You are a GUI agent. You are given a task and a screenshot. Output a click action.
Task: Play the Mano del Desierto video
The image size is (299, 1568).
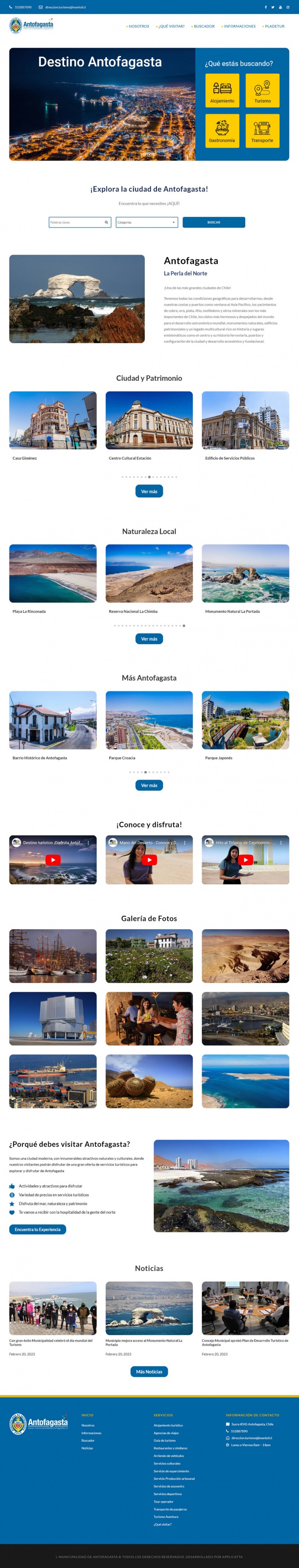(x=149, y=860)
